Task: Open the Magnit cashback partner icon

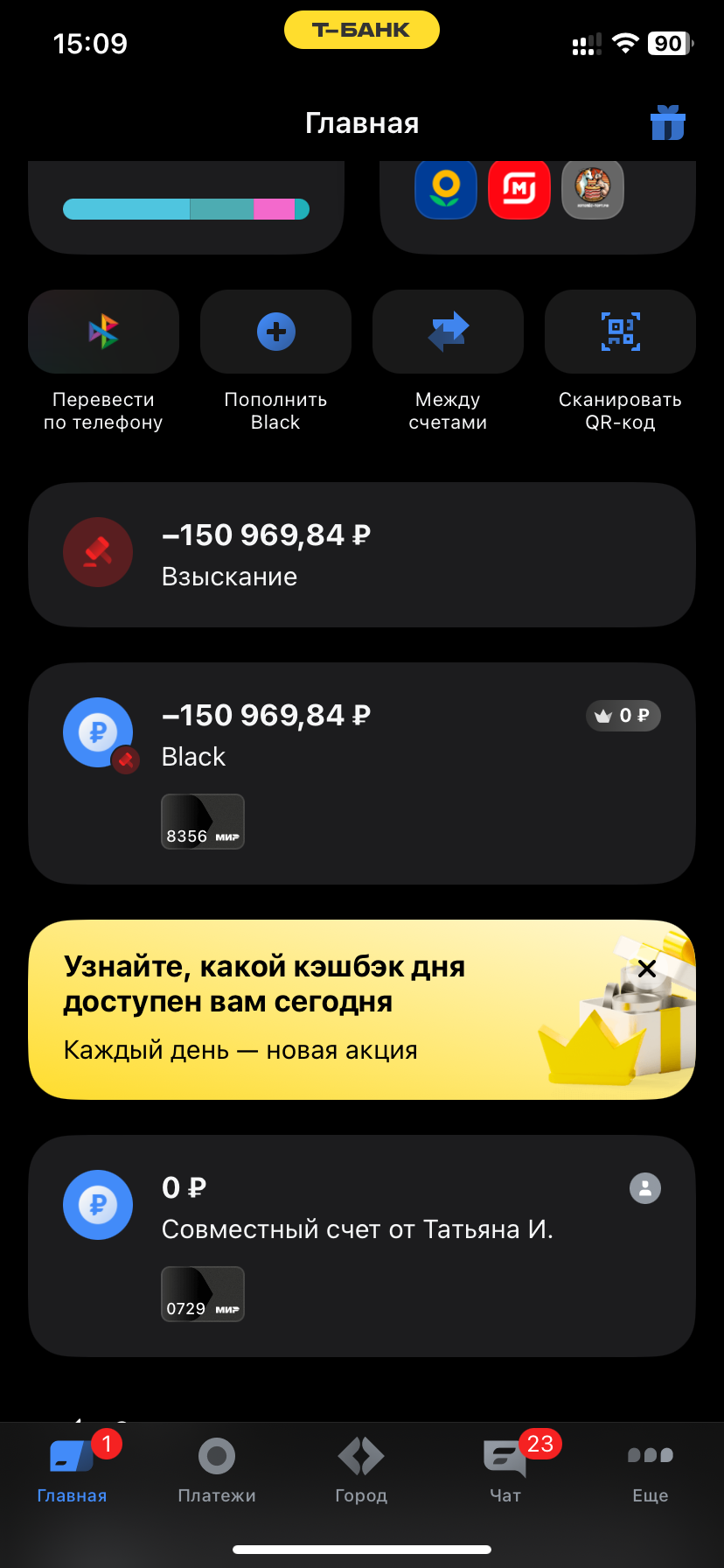Action: tap(519, 188)
